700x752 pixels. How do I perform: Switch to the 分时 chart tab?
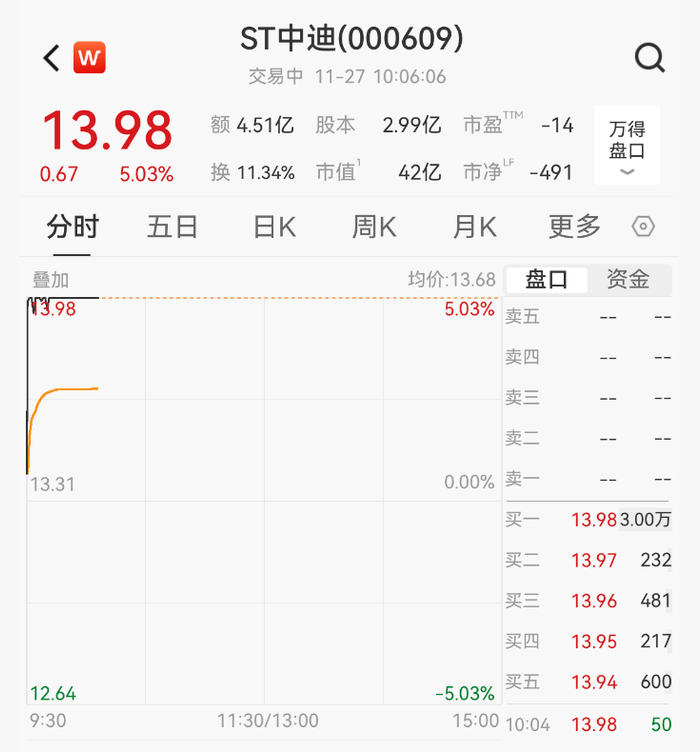coord(72,227)
